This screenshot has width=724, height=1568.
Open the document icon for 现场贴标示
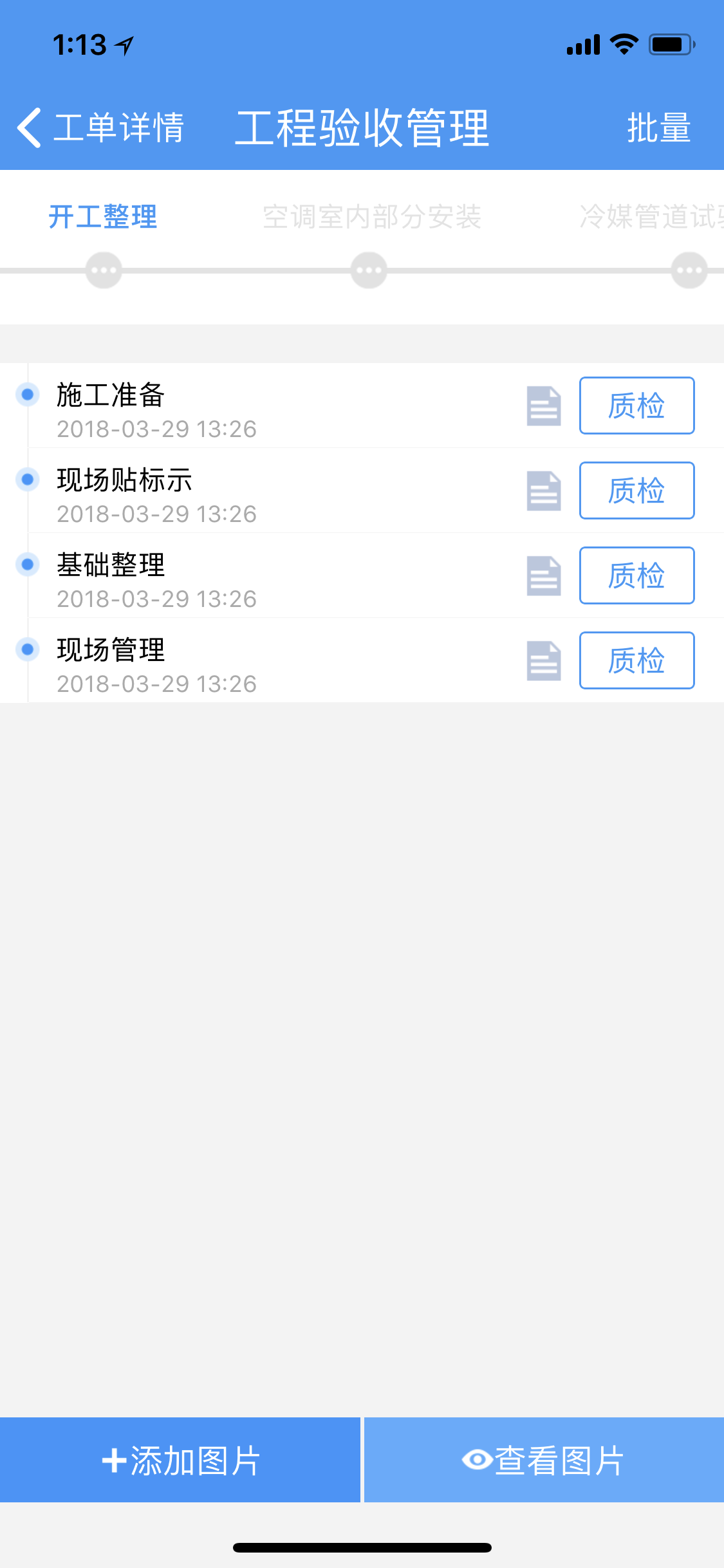point(544,490)
